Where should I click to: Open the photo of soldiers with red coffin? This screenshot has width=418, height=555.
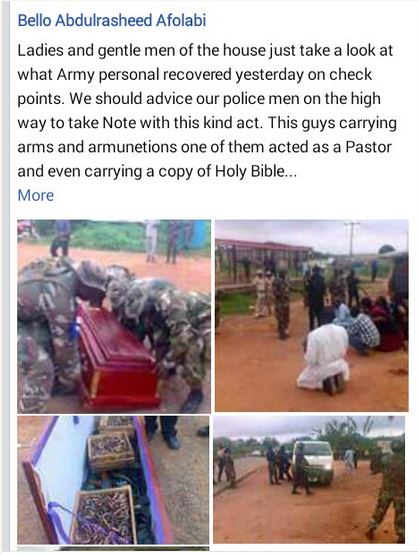(114, 316)
